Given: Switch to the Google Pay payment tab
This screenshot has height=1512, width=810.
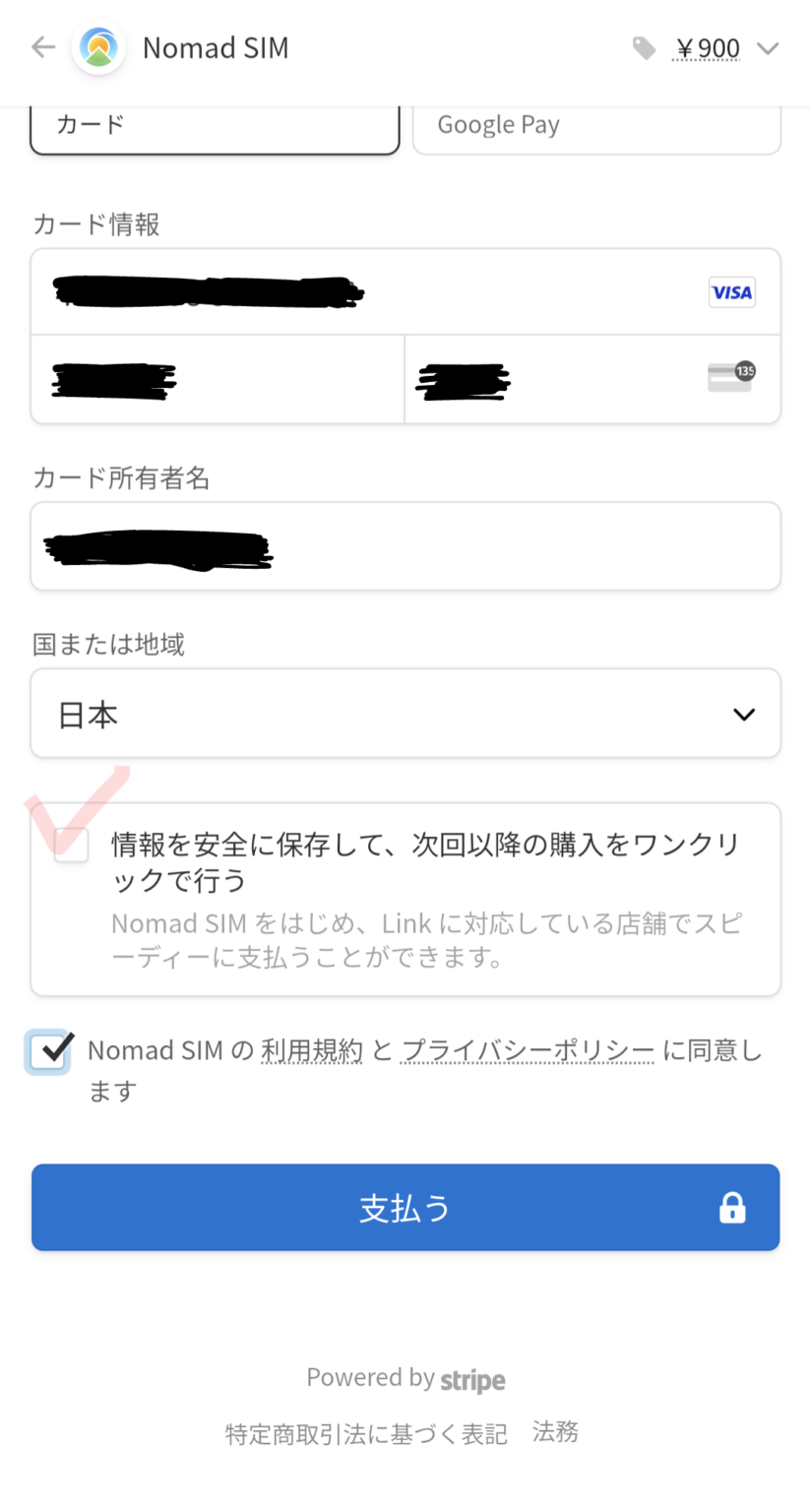Looking at the screenshot, I should pos(595,124).
